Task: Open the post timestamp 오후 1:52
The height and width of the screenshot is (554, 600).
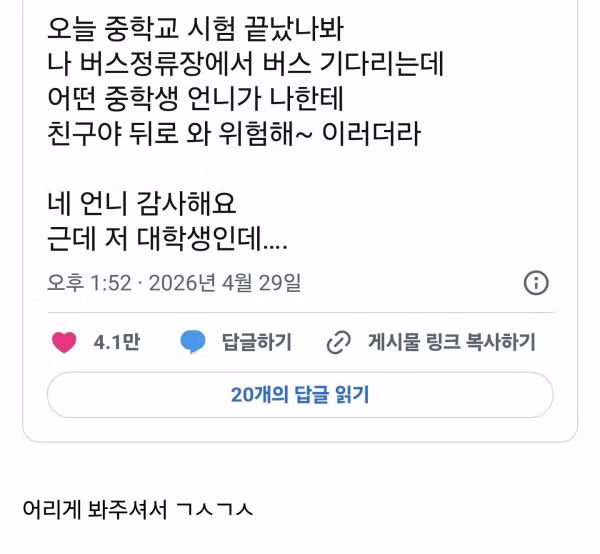Action: (x=89, y=283)
